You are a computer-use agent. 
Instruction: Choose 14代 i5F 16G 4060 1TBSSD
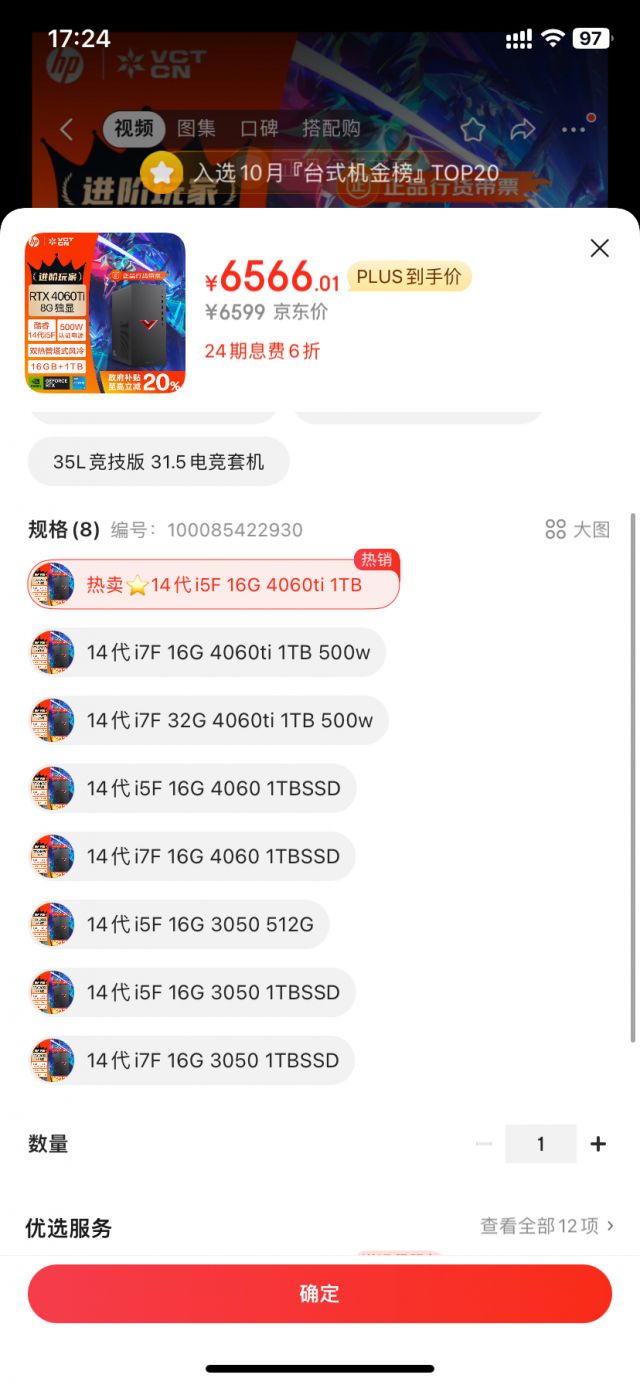pyautogui.click(x=192, y=788)
